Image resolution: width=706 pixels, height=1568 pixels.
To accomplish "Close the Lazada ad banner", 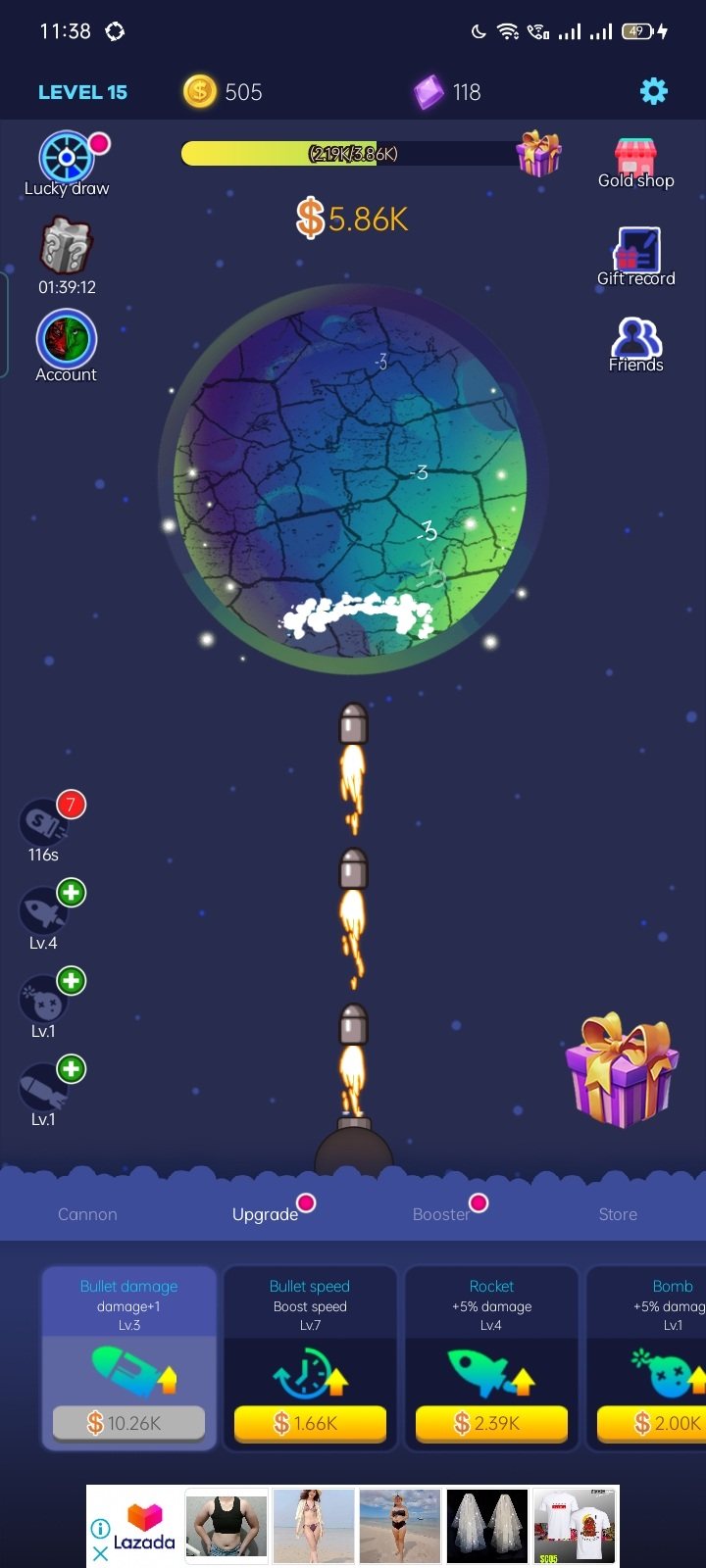I will [100, 1554].
